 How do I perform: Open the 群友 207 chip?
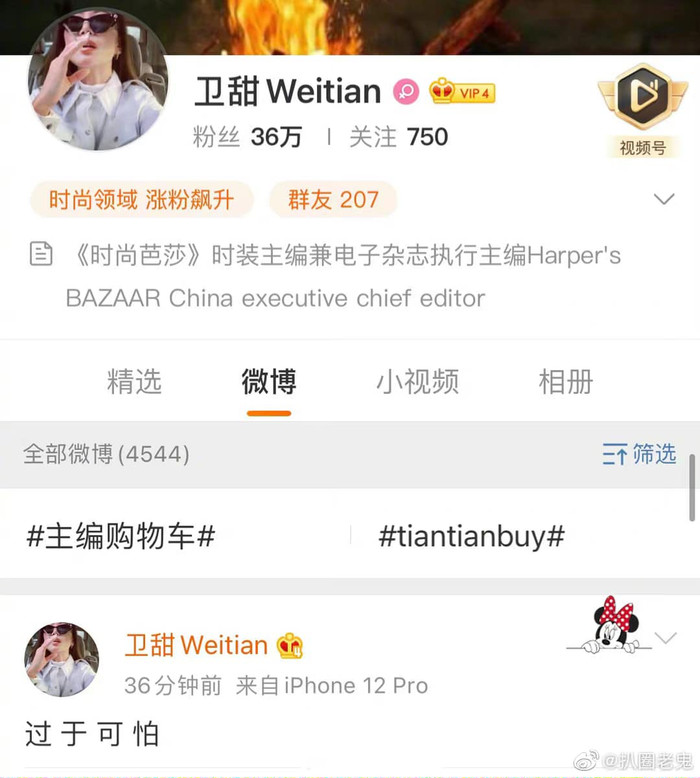tap(333, 200)
